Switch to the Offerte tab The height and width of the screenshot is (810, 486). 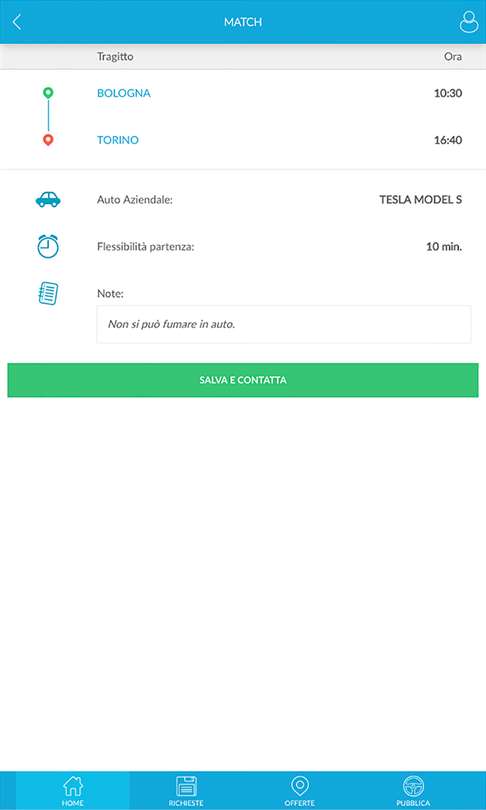pos(300,791)
